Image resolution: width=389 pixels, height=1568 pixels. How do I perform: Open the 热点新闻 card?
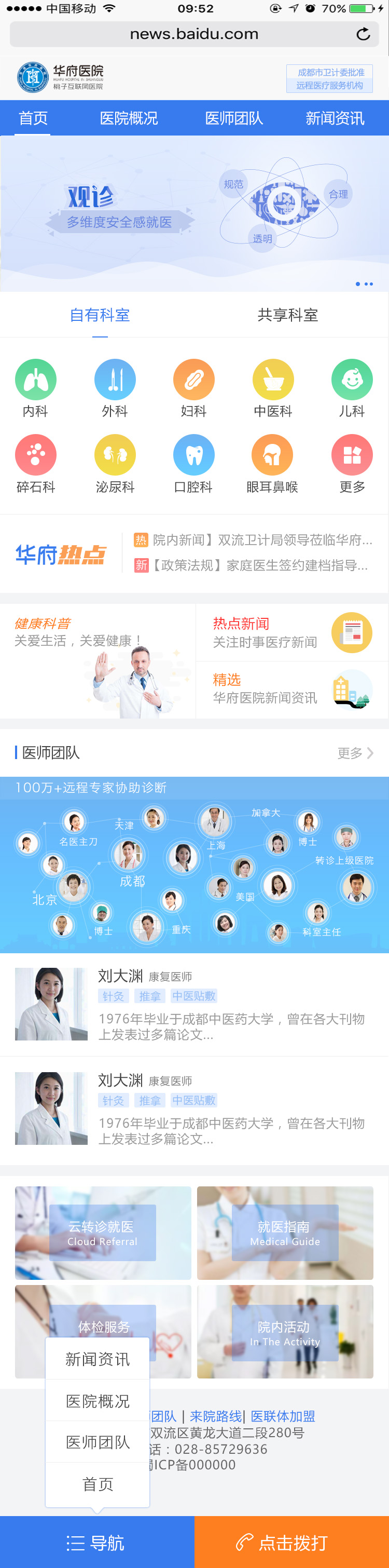(291, 633)
